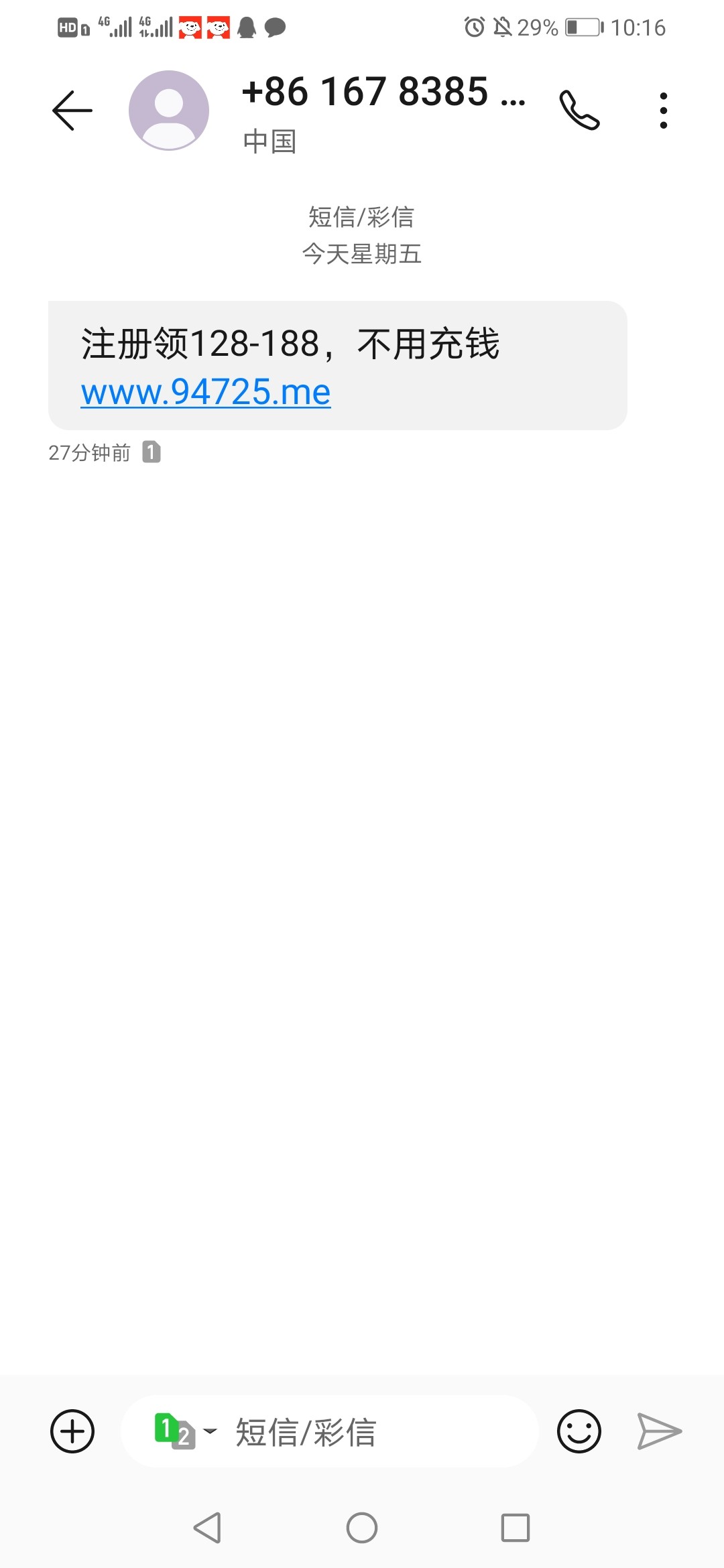
Task: Open the emoji picker
Action: pyautogui.click(x=579, y=1431)
